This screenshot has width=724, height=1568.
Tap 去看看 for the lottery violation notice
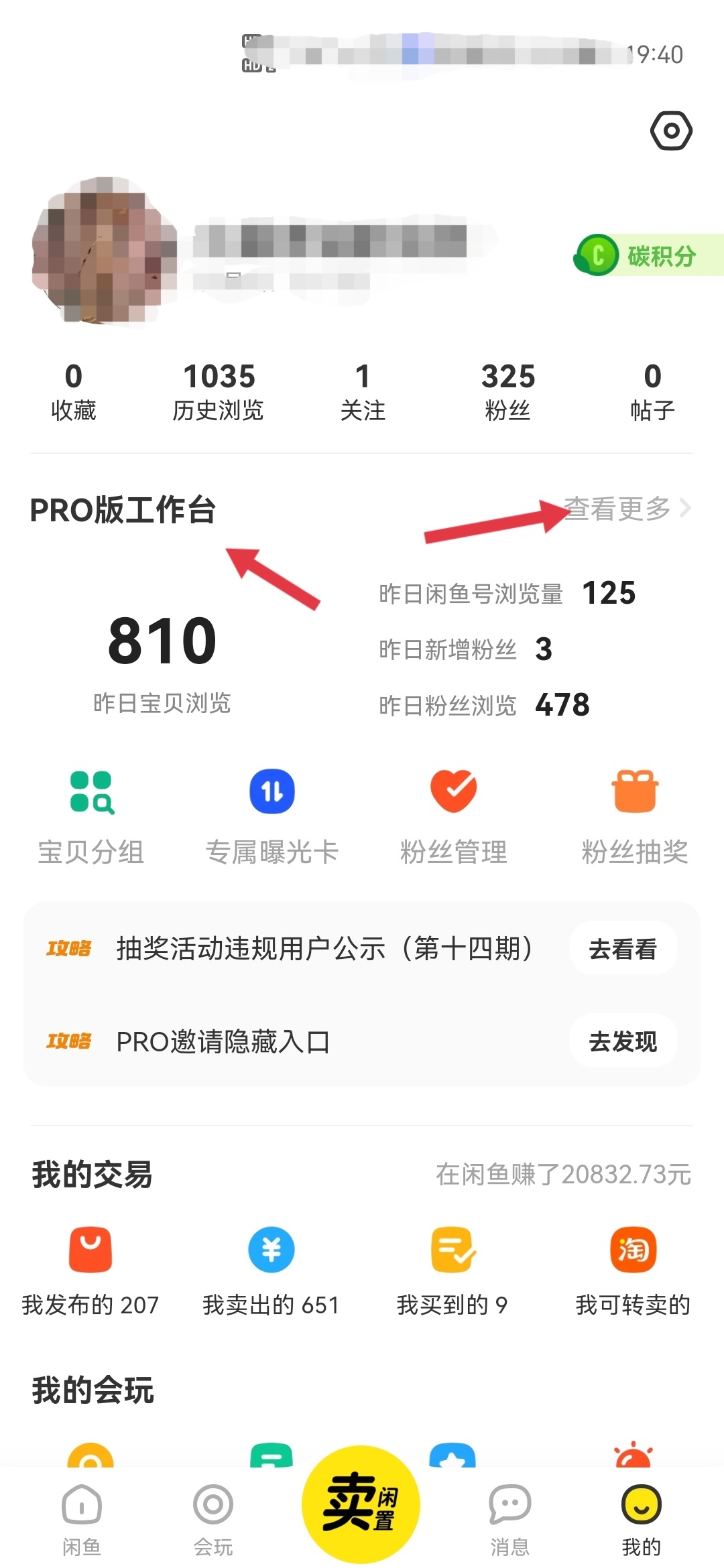pyautogui.click(x=623, y=949)
